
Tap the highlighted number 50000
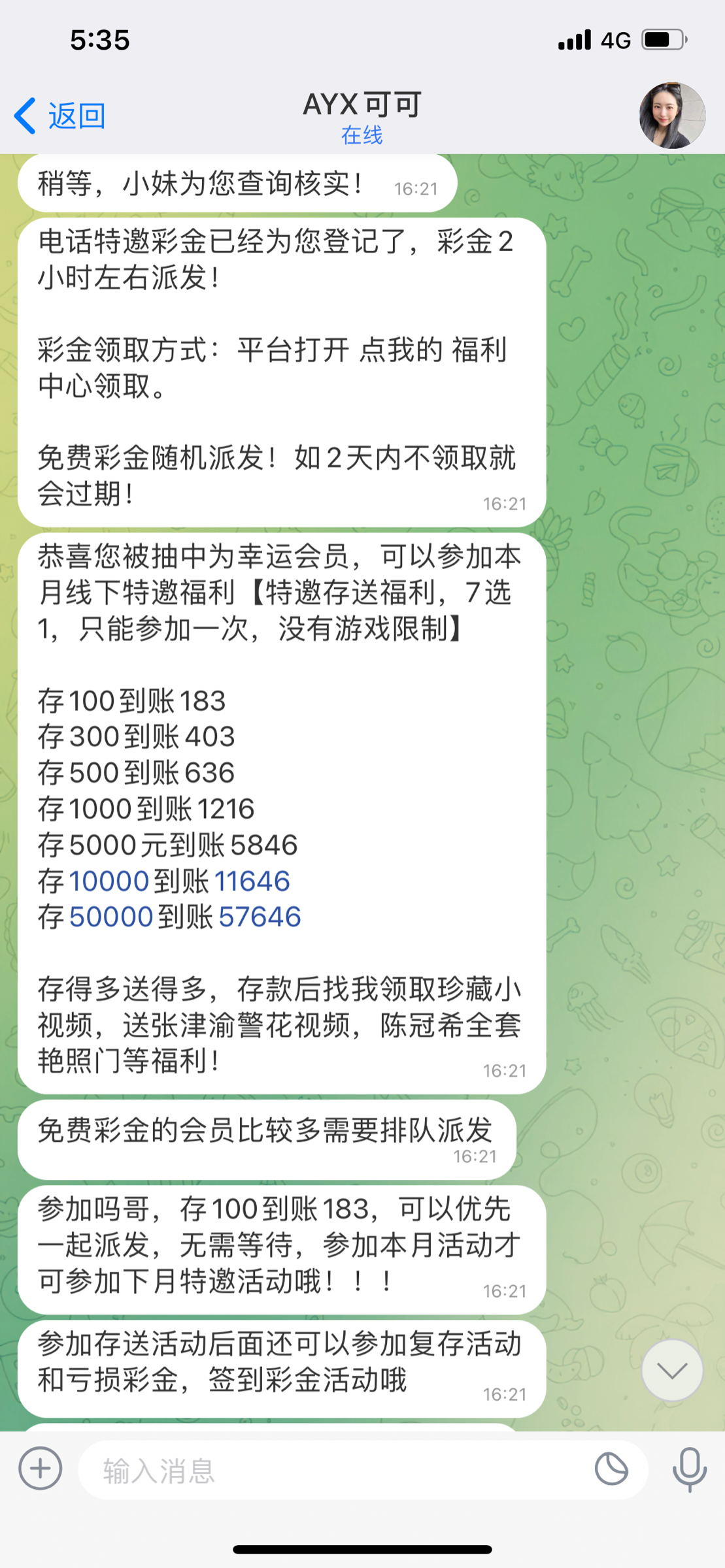click(x=111, y=917)
